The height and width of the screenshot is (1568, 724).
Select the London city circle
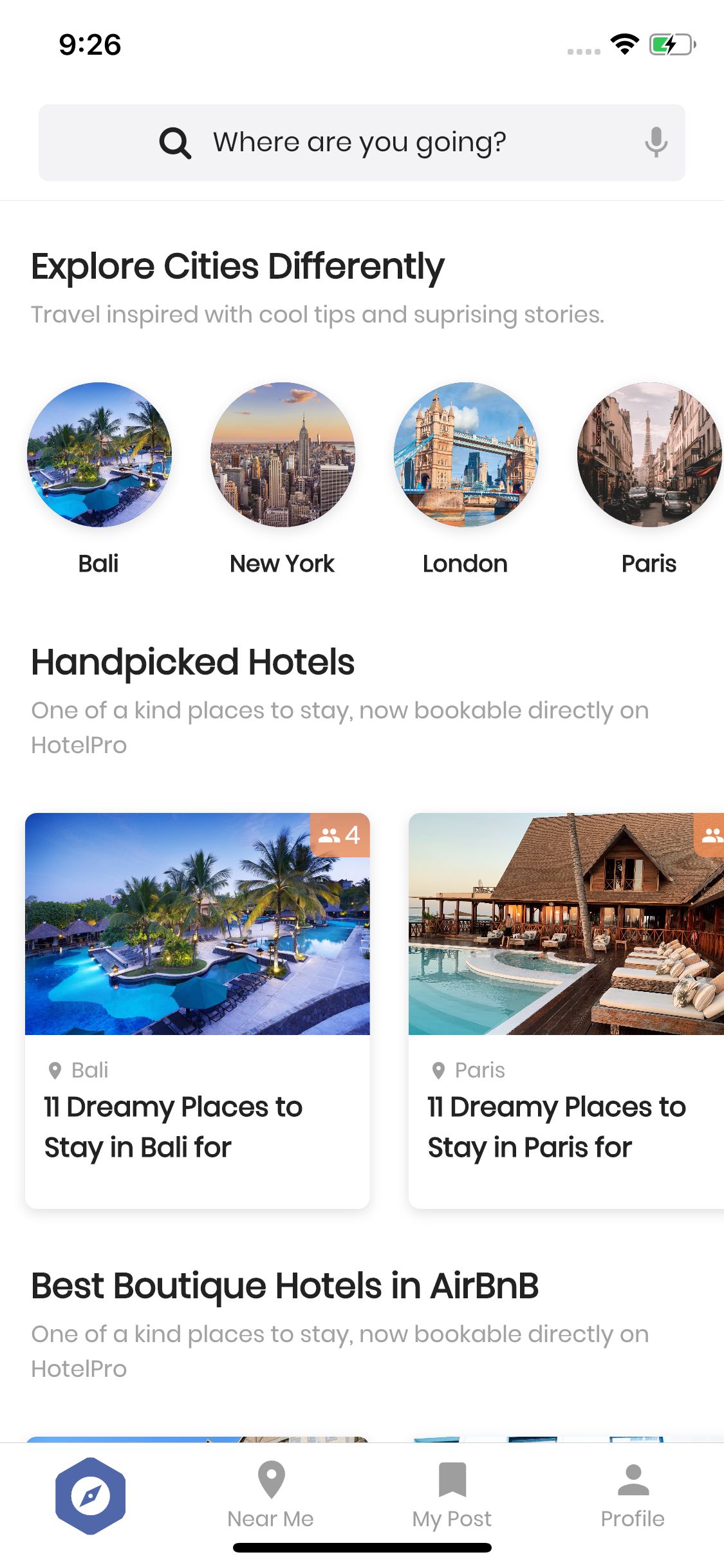[466, 454]
